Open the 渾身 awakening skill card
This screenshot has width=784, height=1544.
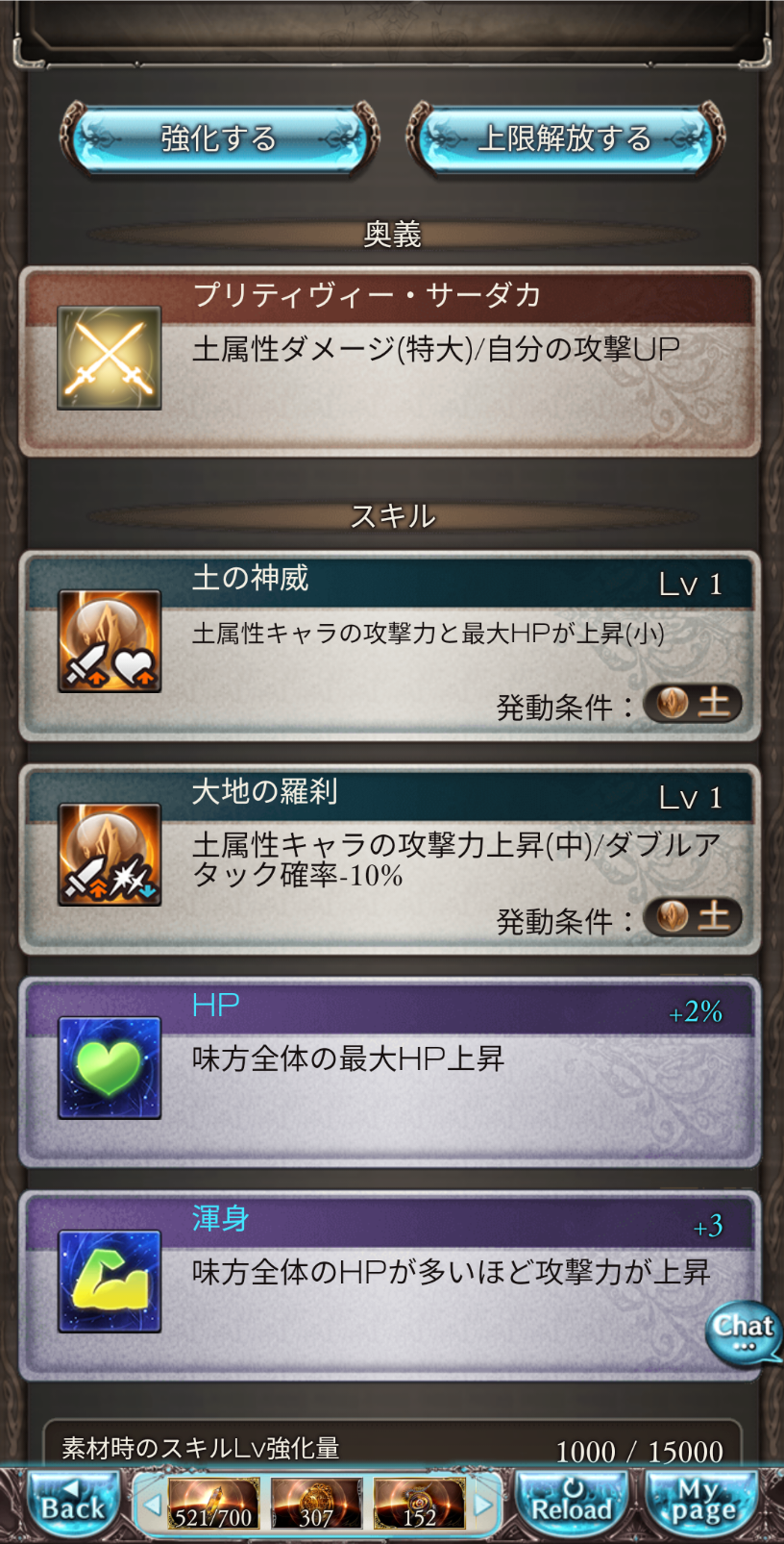click(x=390, y=1285)
